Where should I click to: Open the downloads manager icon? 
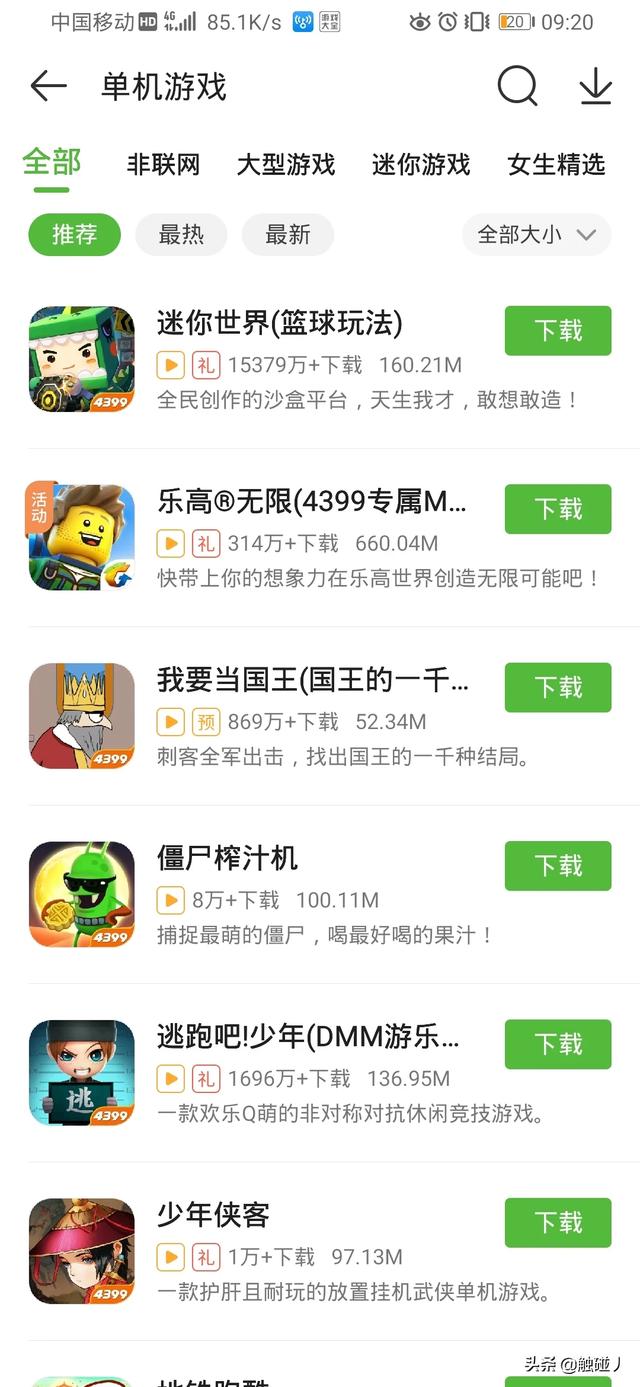(595, 87)
